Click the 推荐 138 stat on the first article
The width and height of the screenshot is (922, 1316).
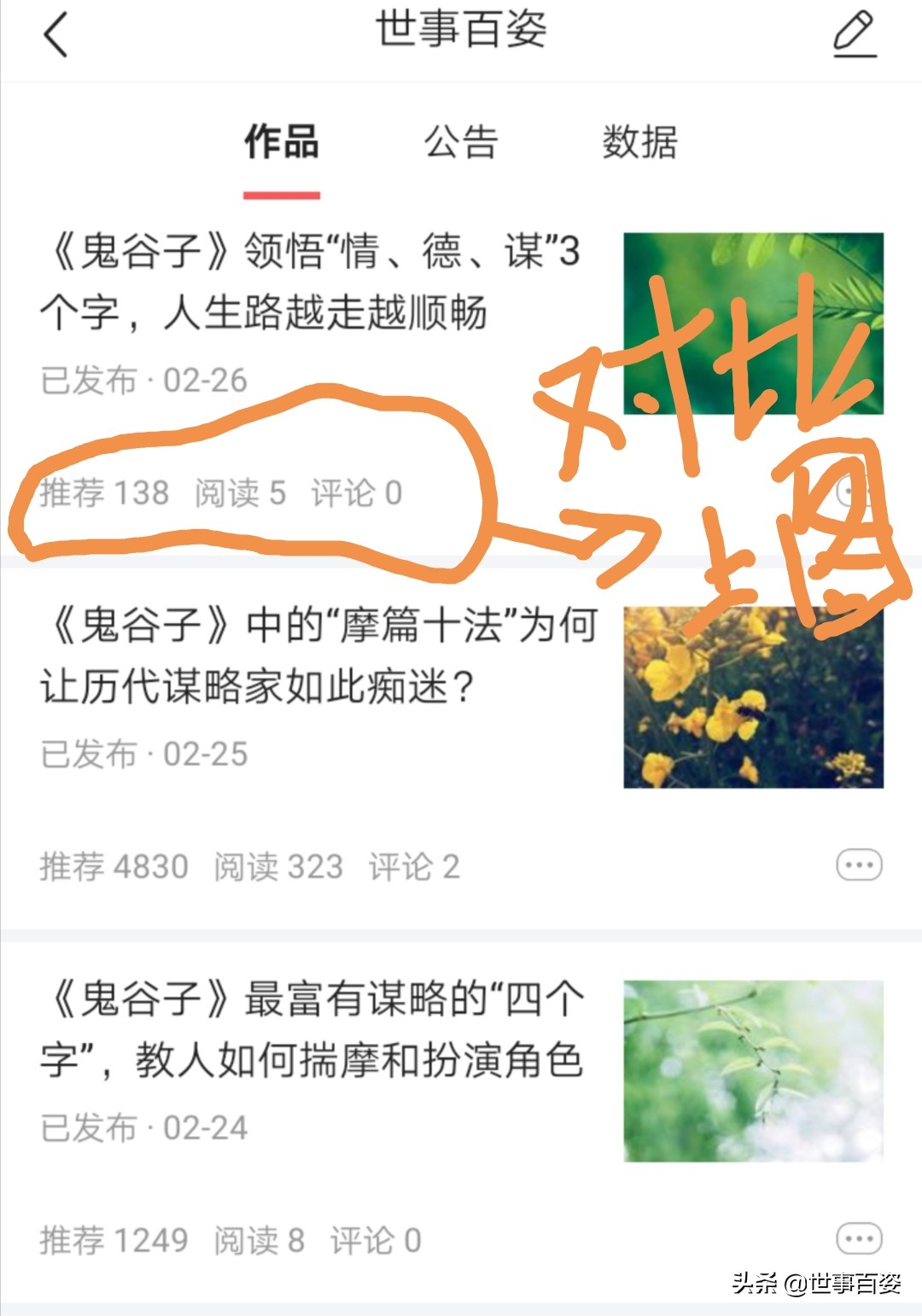107,492
